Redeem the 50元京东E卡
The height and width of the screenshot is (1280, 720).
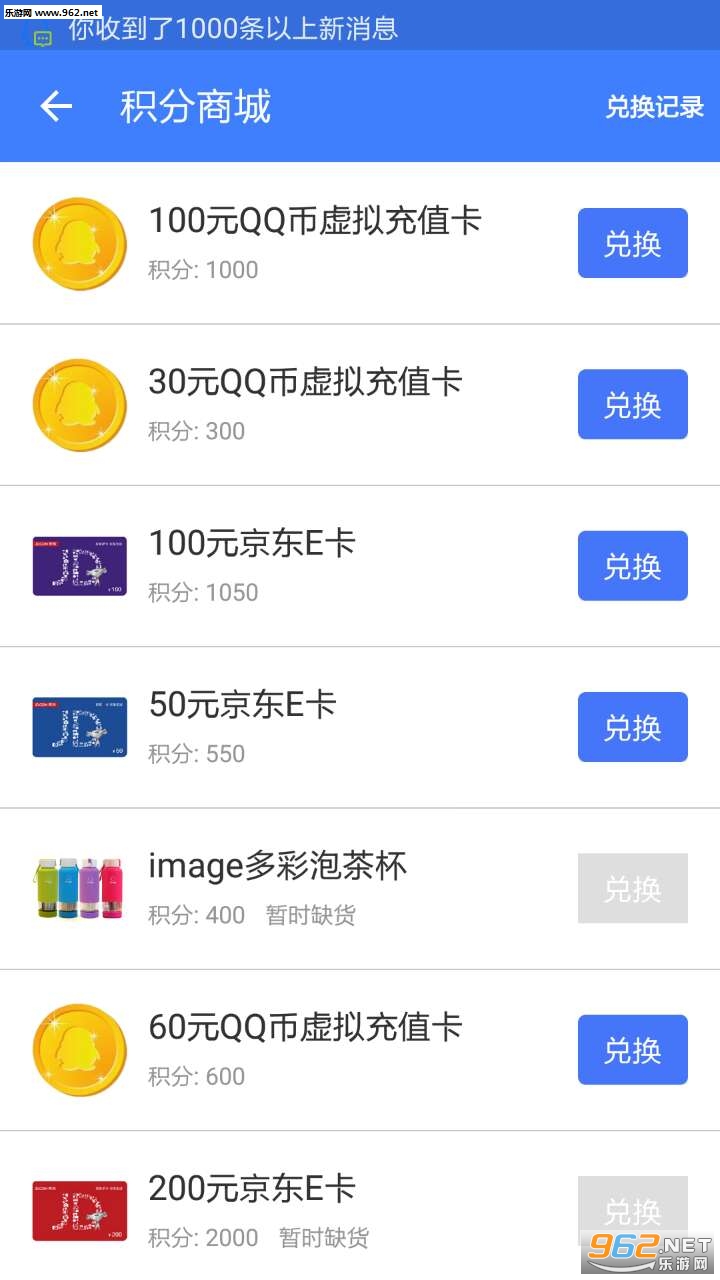coord(632,727)
